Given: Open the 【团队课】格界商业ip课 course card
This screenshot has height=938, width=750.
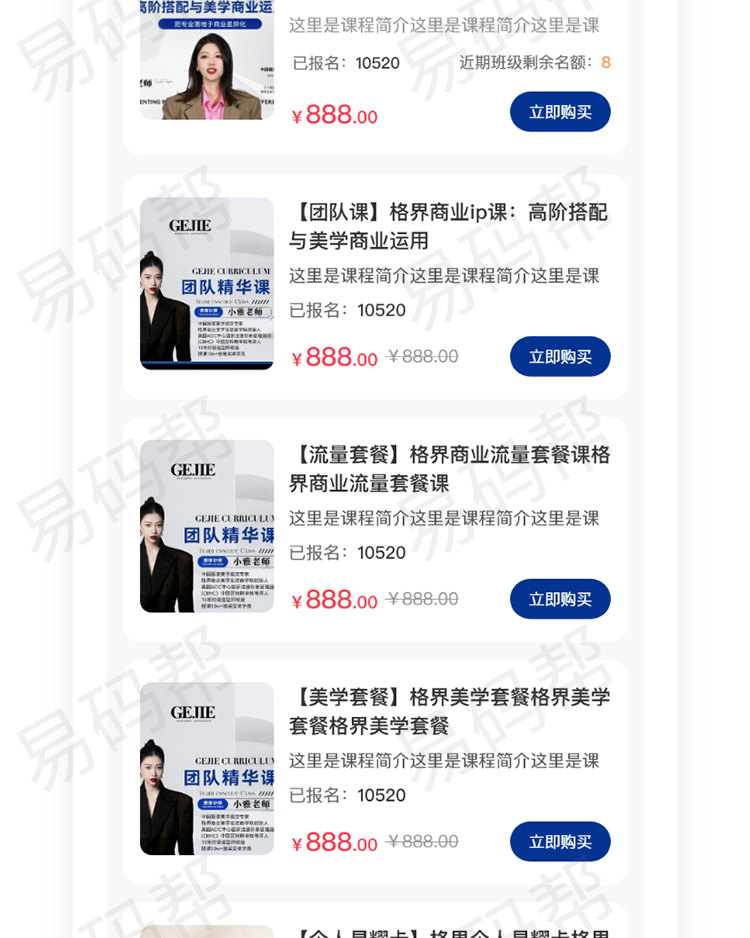Looking at the screenshot, I should [x=448, y=226].
